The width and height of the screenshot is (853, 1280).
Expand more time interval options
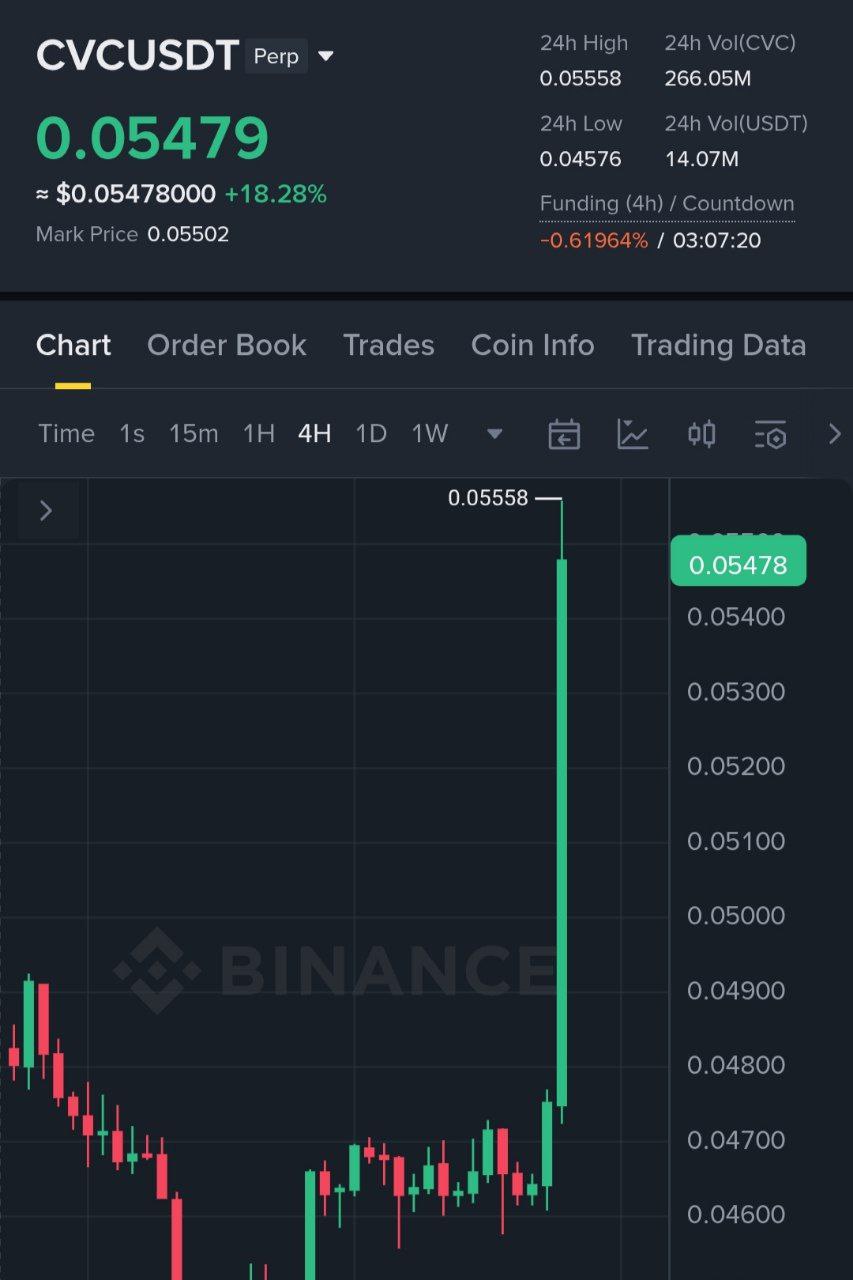click(x=494, y=434)
